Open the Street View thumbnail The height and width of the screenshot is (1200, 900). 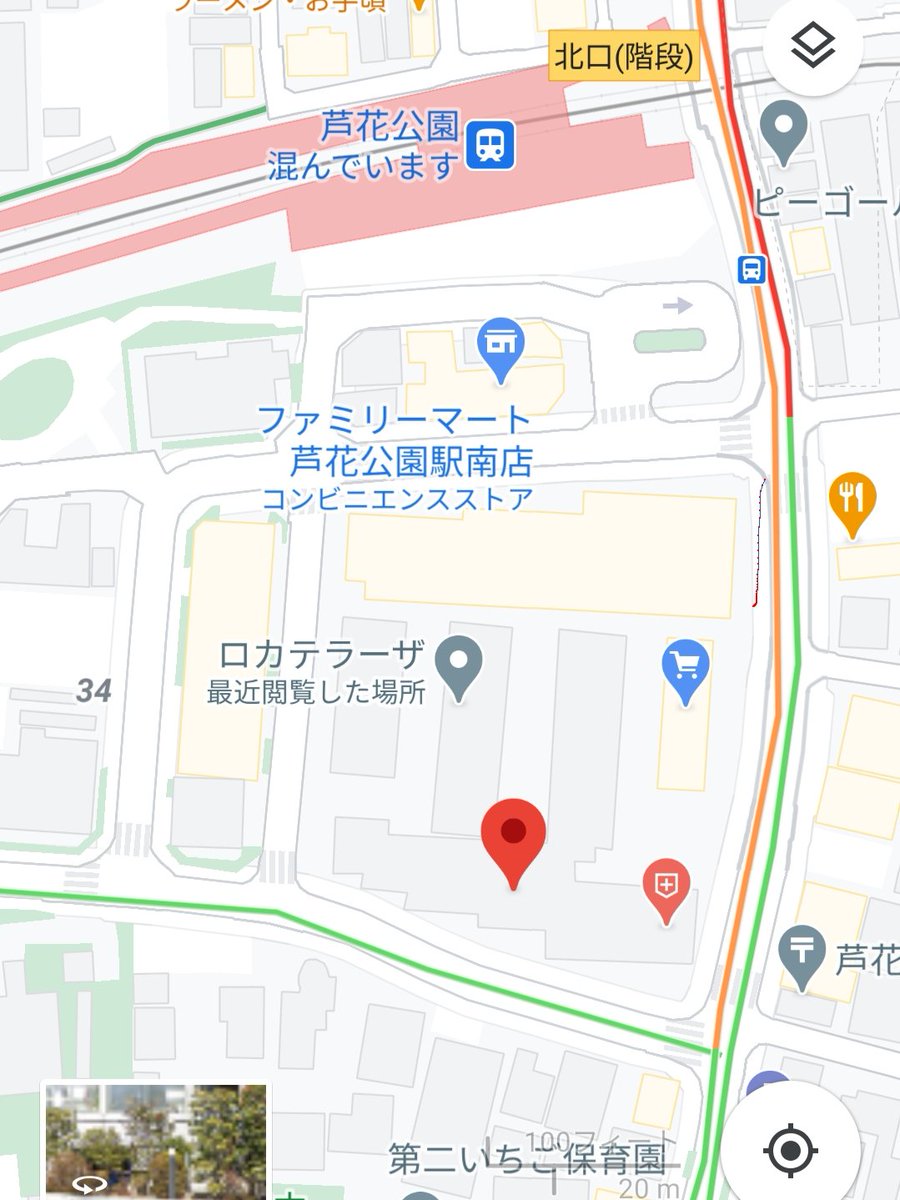click(x=156, y=1141)
